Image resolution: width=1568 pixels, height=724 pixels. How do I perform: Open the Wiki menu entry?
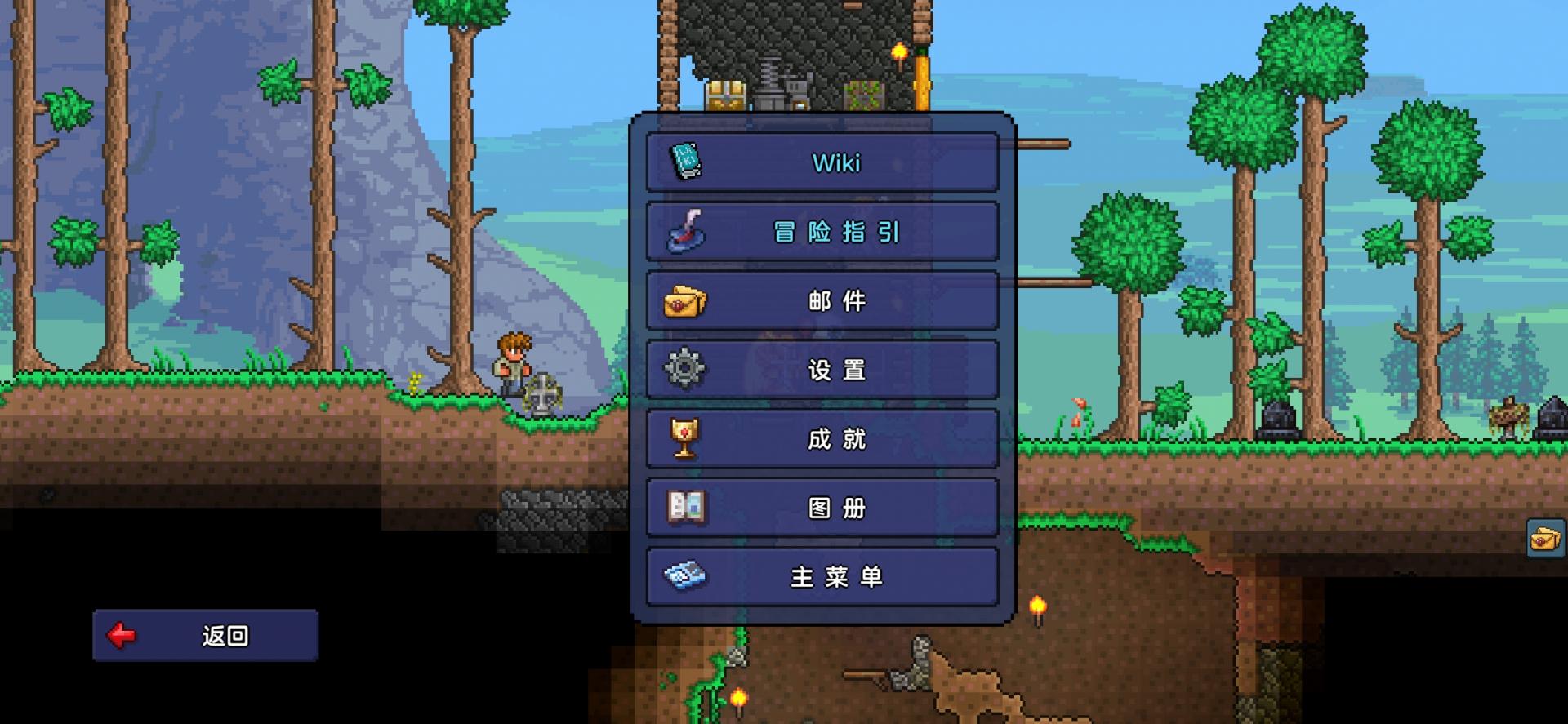tap(822, 162)
